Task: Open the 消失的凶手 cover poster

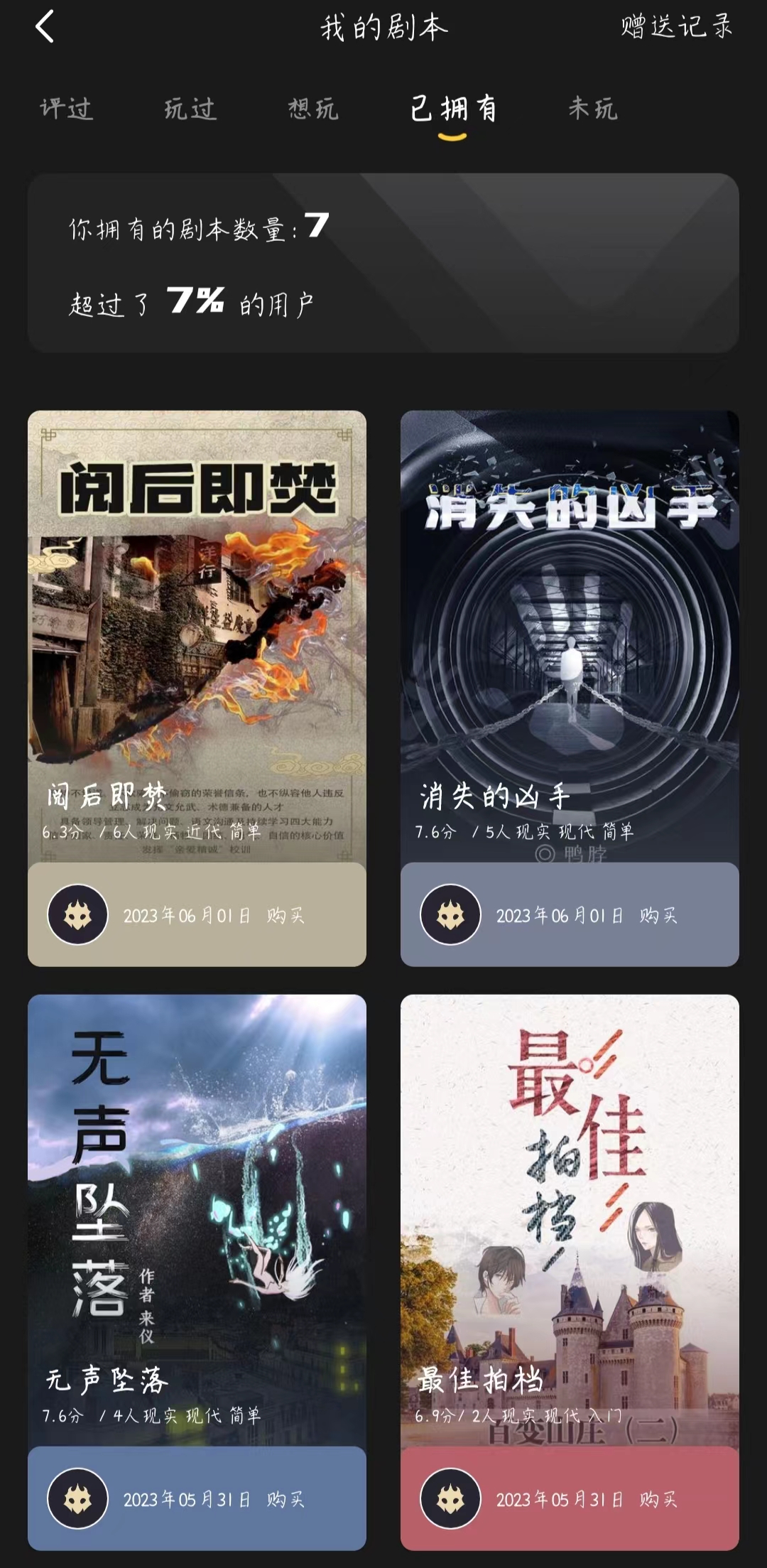Action: [x=567, y=625]
